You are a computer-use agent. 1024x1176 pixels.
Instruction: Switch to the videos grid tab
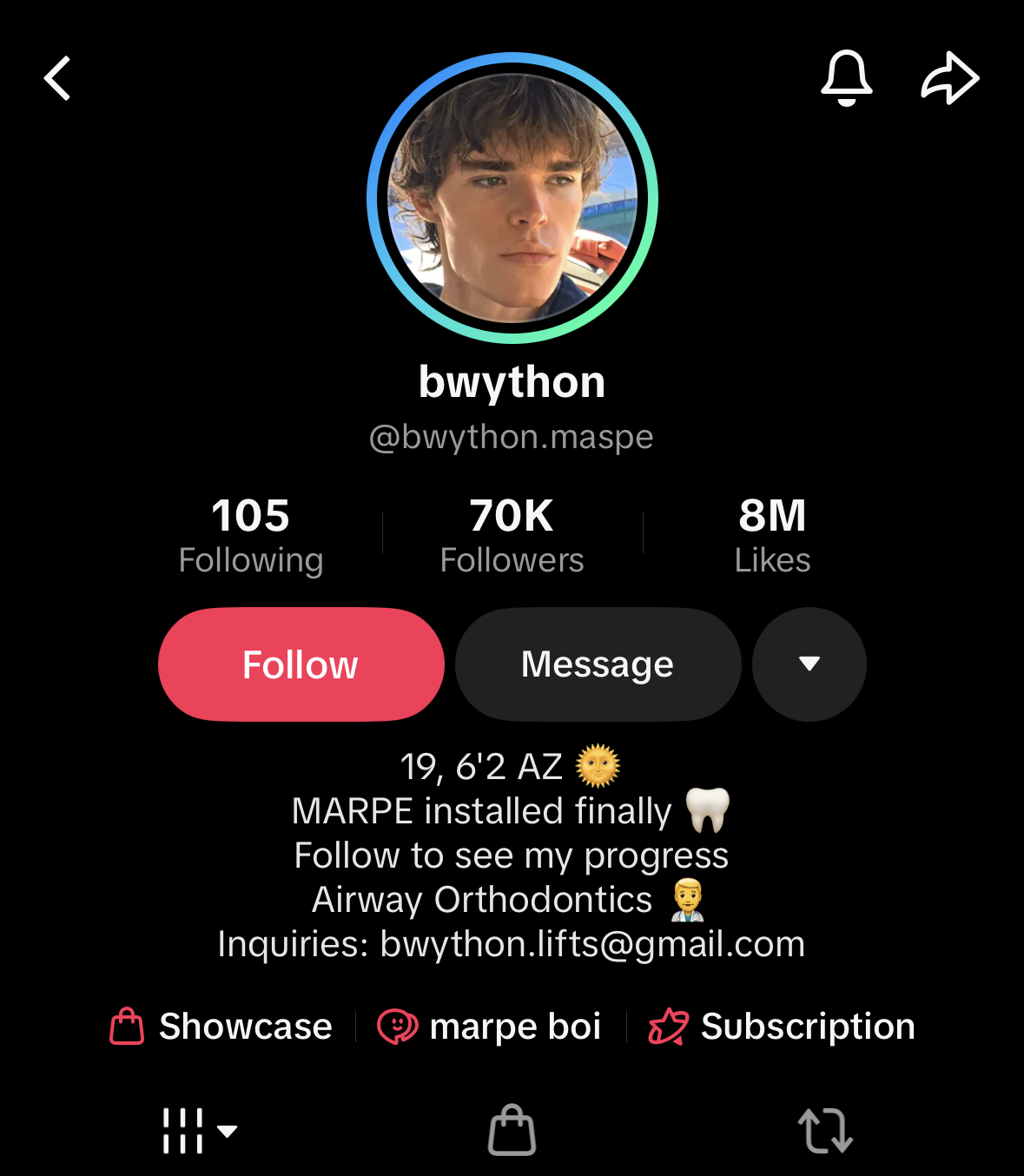(198, 1131)
